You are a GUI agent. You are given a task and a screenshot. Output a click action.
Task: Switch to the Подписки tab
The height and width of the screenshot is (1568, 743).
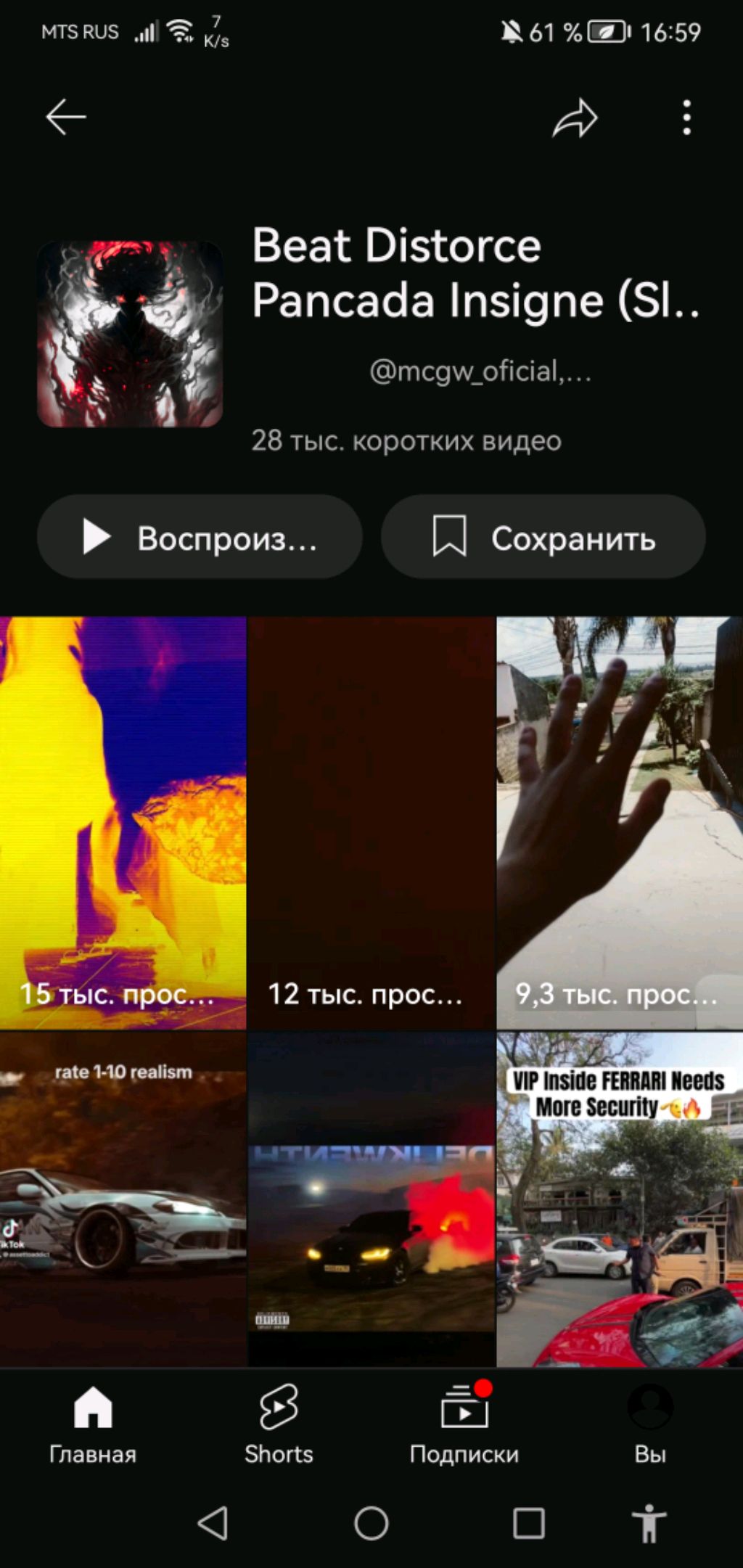pyautogui.click(x=464, y=1423)
